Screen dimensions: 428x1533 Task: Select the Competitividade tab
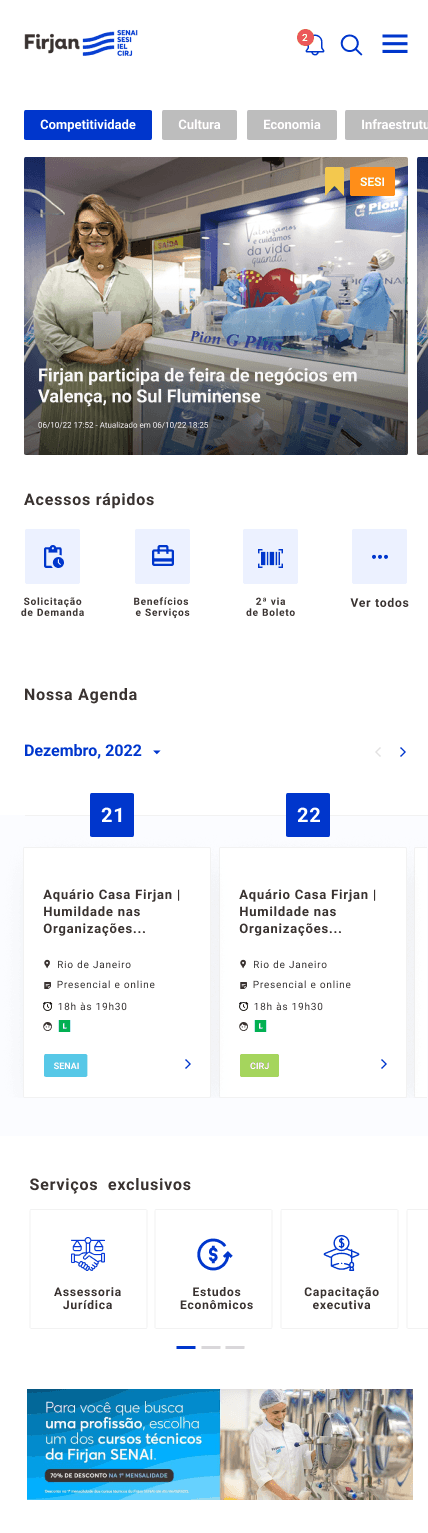[x=88, y=125]
